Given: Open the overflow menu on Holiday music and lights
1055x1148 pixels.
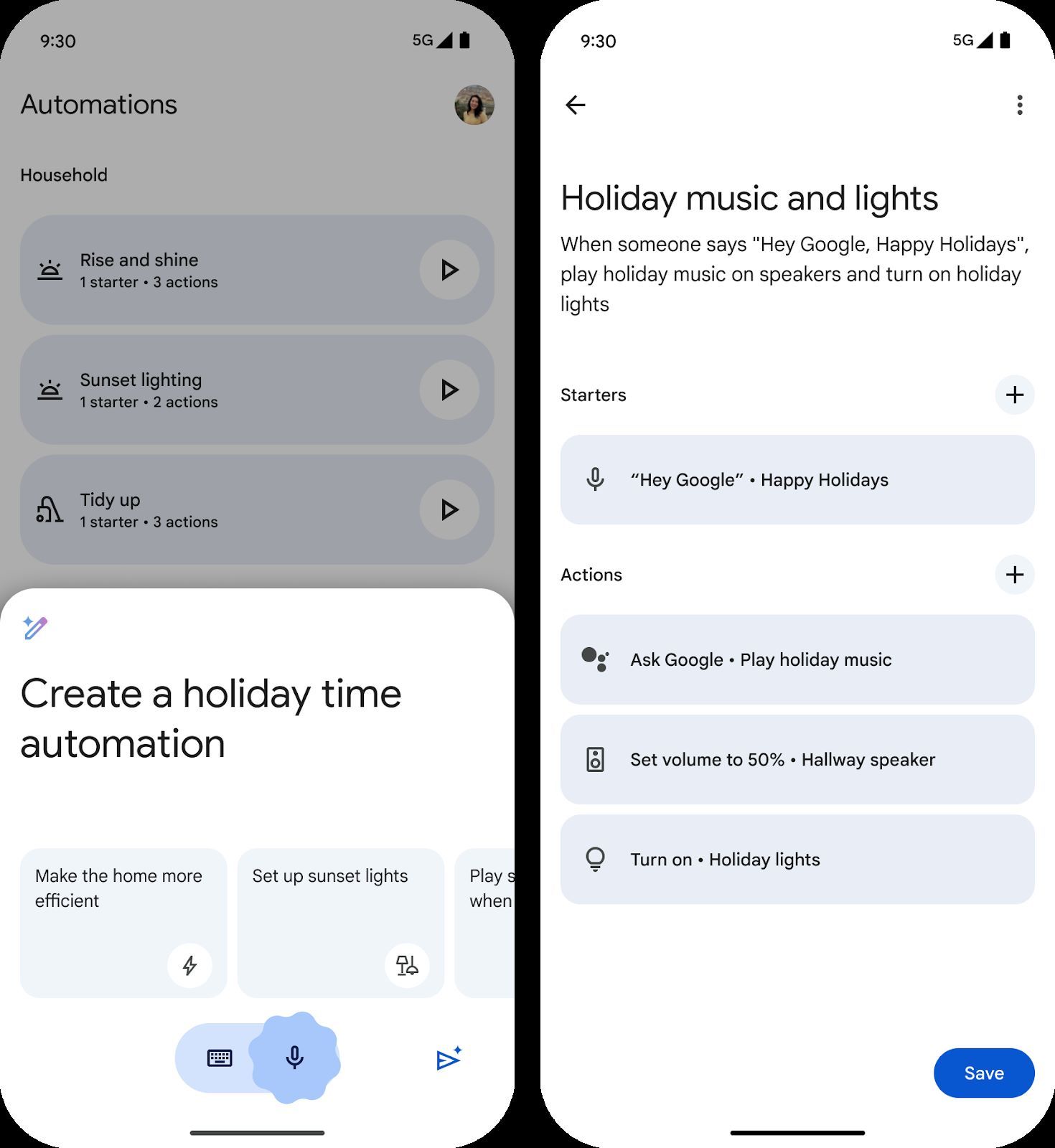Looking at the screenshot, I should [x=1020, y=105].
